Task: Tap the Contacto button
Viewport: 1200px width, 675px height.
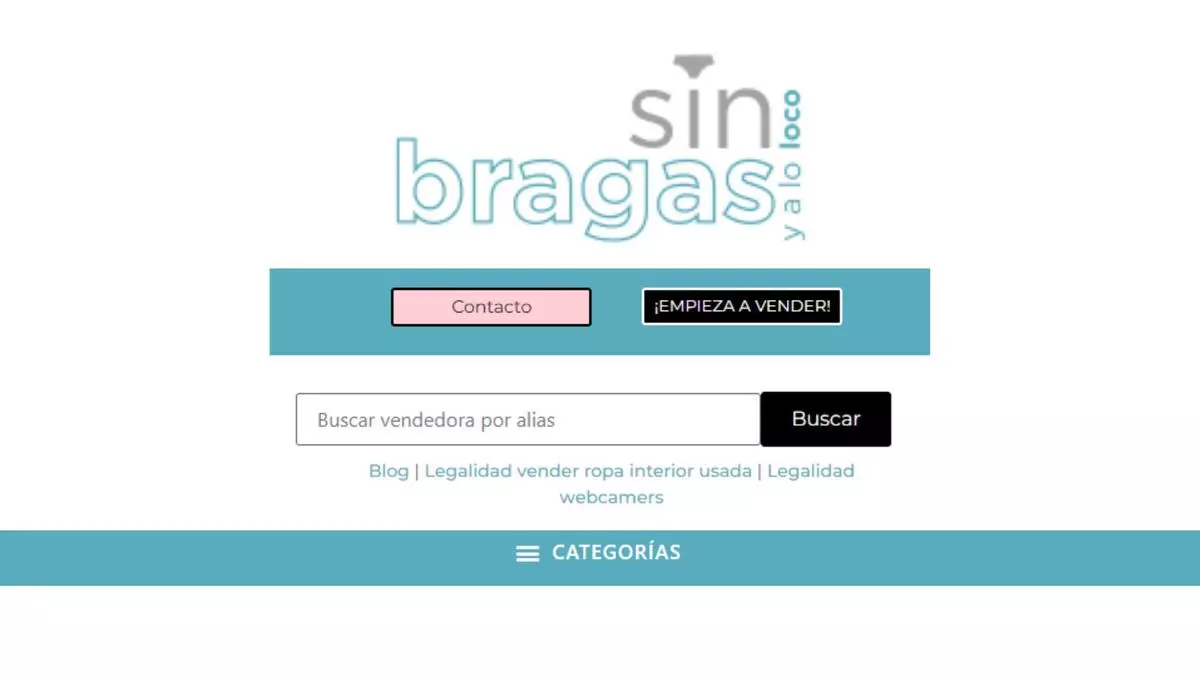Action: (491, 307)
